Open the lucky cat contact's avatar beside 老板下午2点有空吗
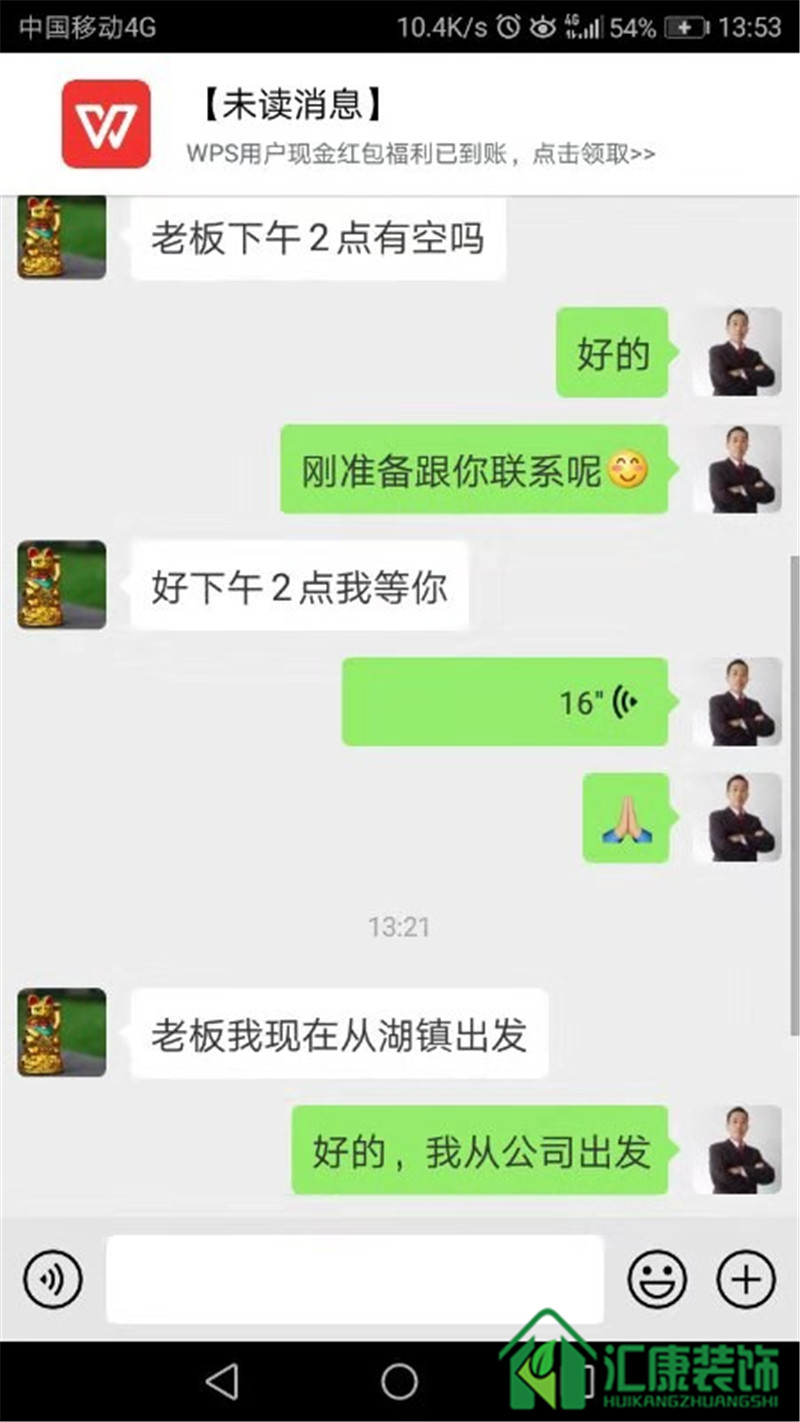Screen dimensions: 800x1422 [x=61, y=237]
